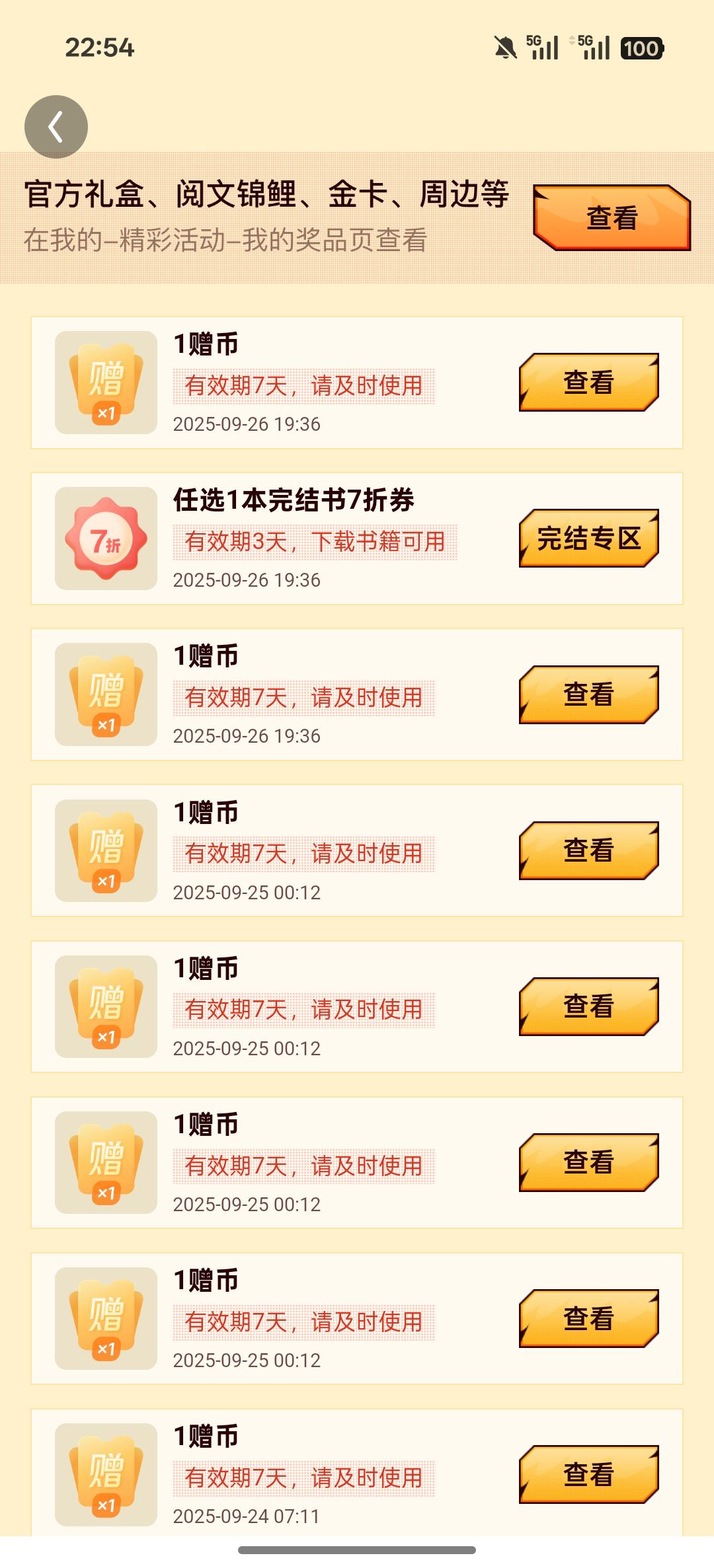Tap 查看 in the 官方礼盒 prize banner
The image size is (714, 1568).
coord(612,218)
